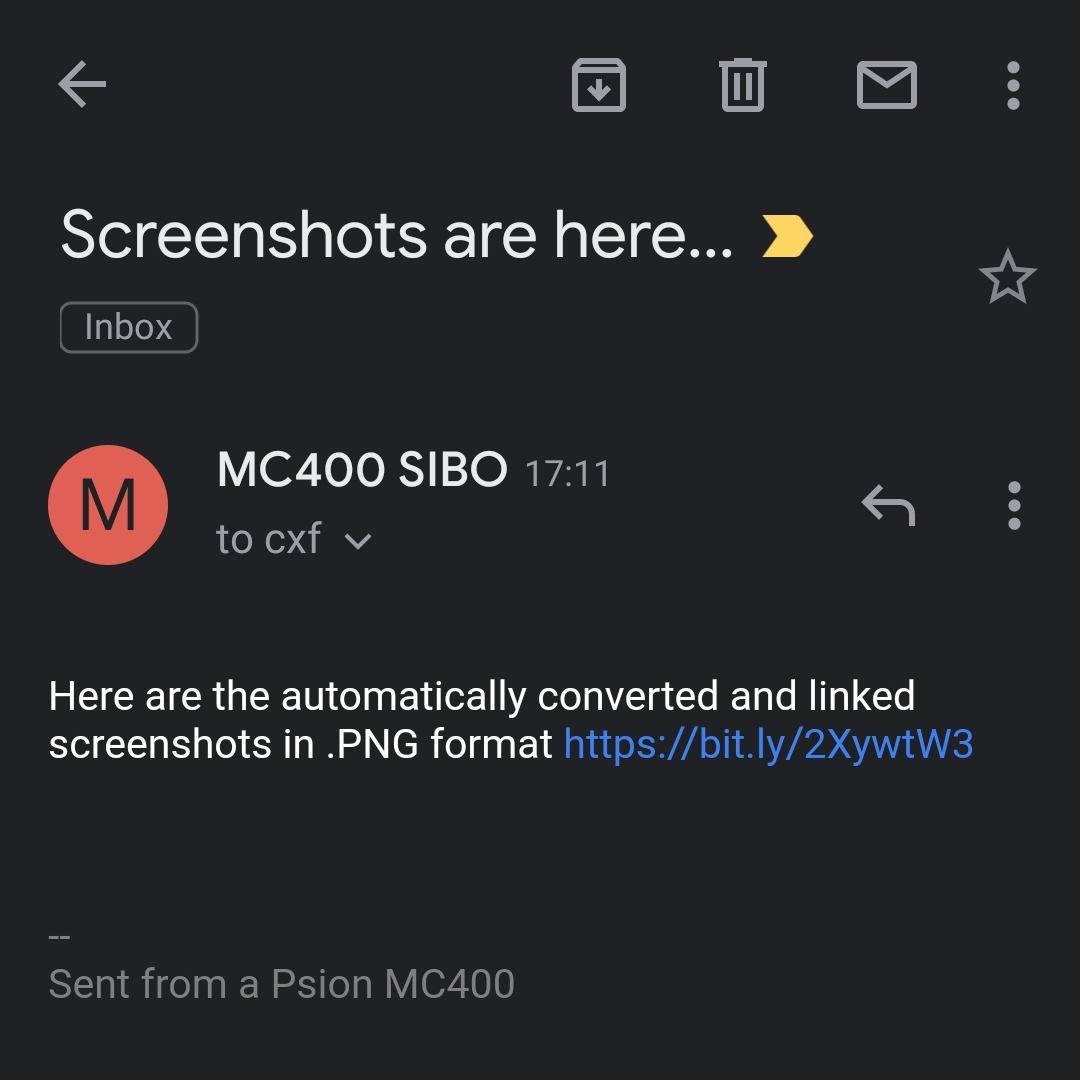
Task: Open more options for MC400 SIBO's message
Action: pos(1014,505)
